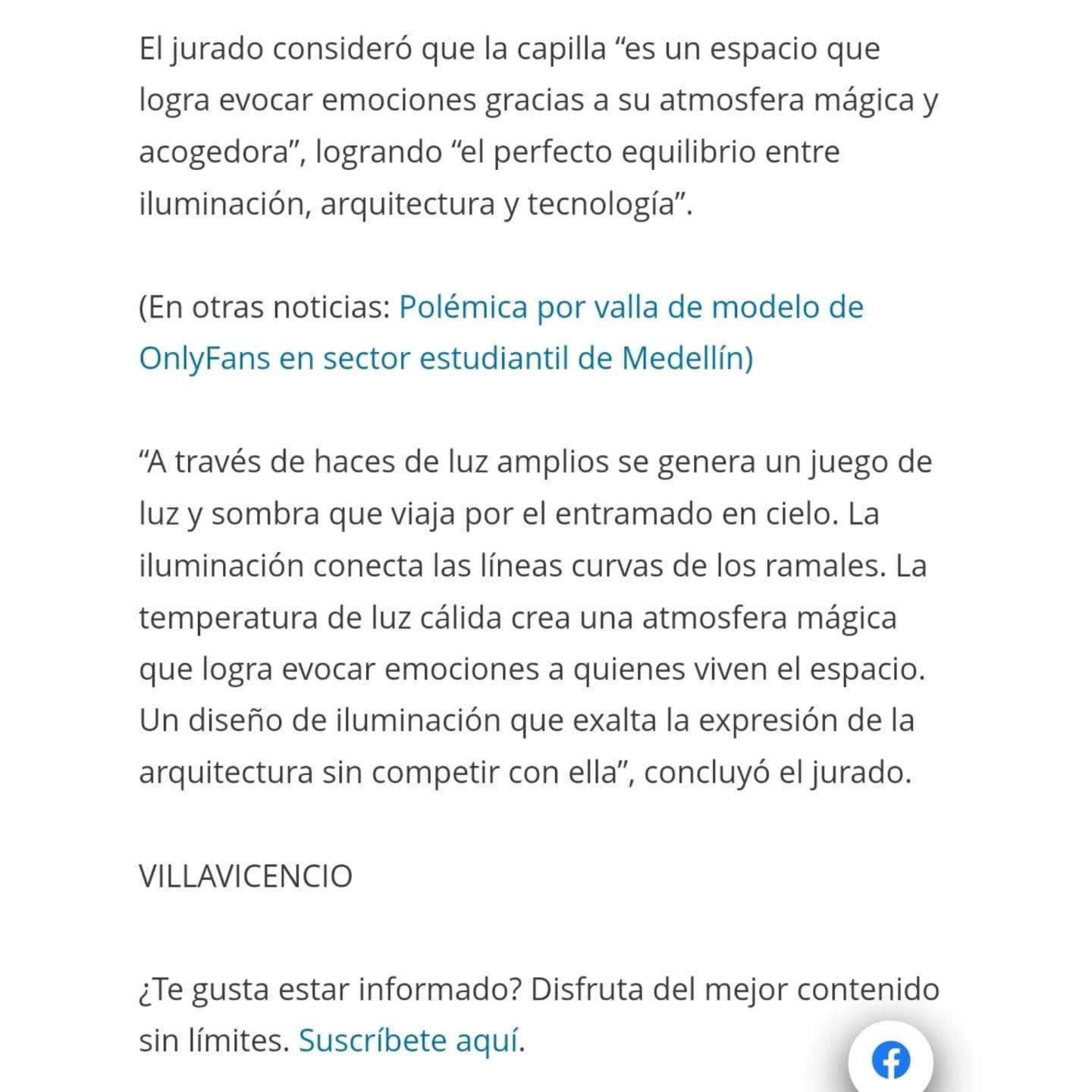The height and width of the screenshot is (1092, 1092).
Task: Share the article on Facebook
Action: coord(890,1059)
